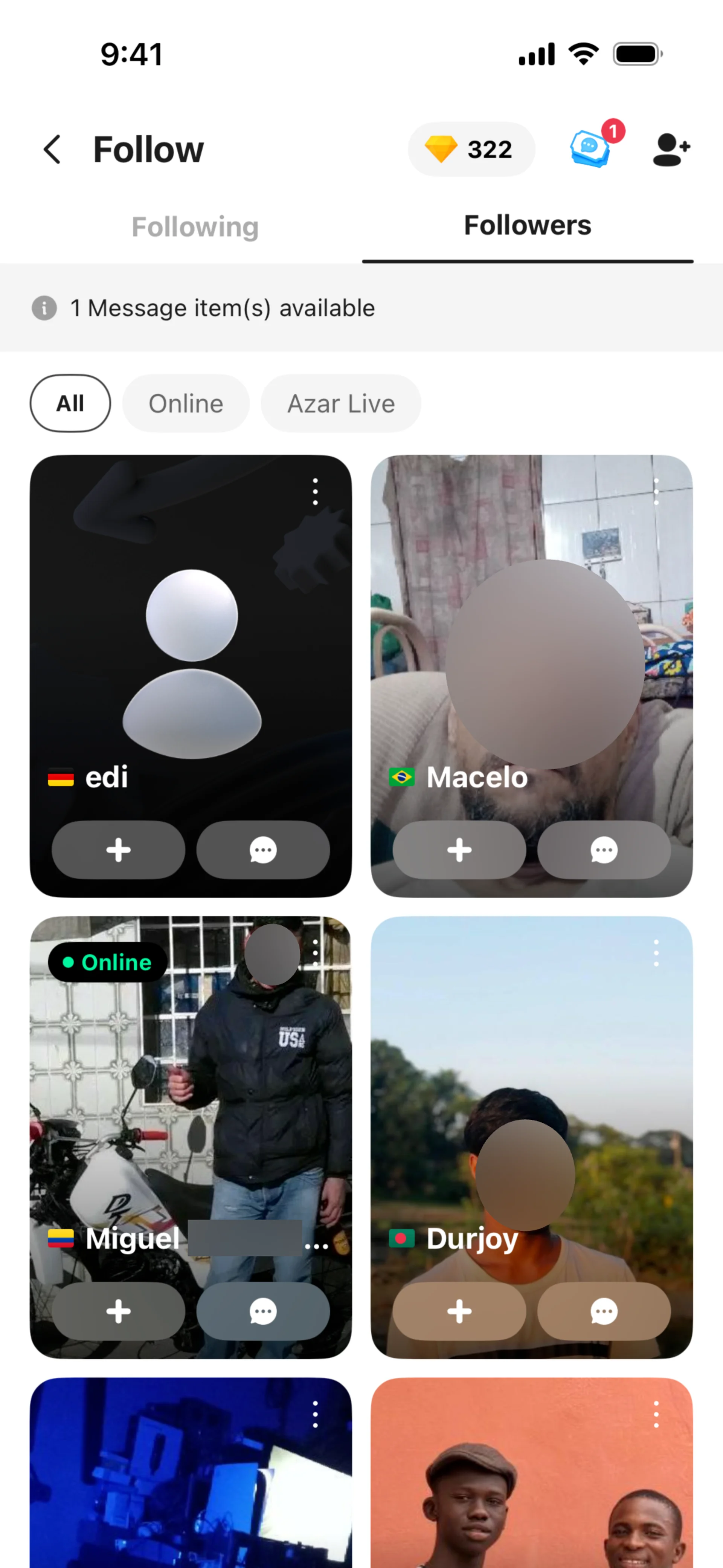723x1568 pixels.
Task: Select the Followers tab
Action: (527, 226)
